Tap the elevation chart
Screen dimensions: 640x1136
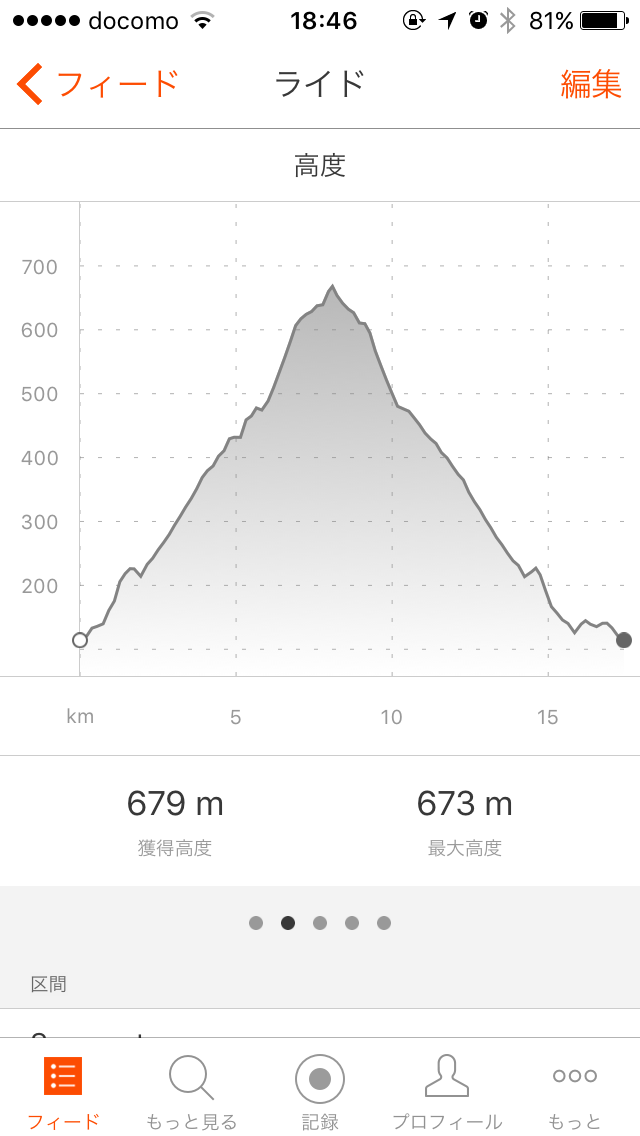click(320, 464)
